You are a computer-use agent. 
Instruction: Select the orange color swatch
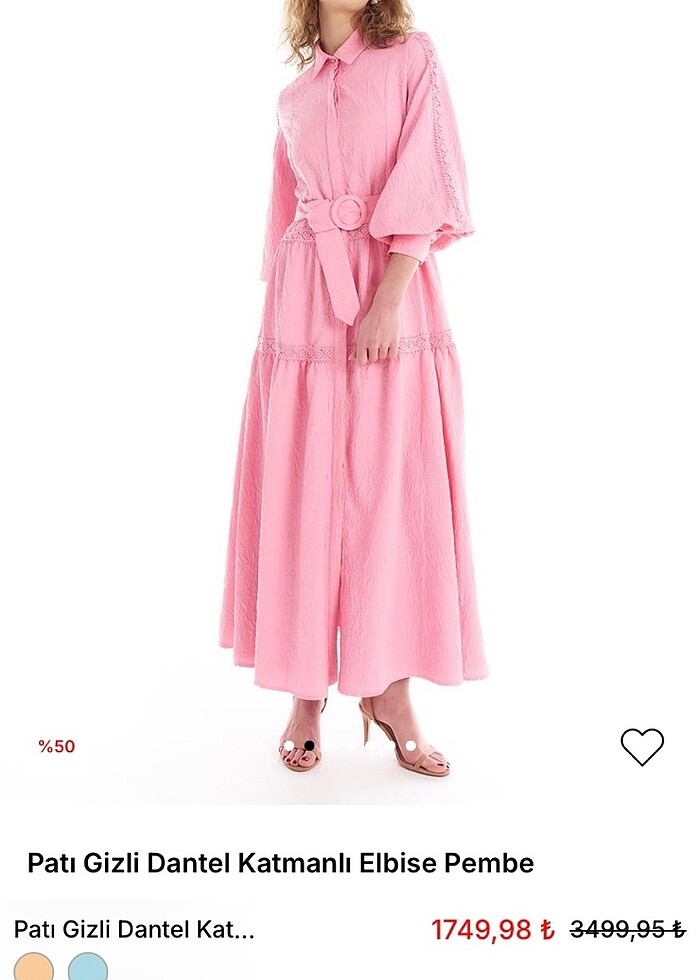point(34,968)
